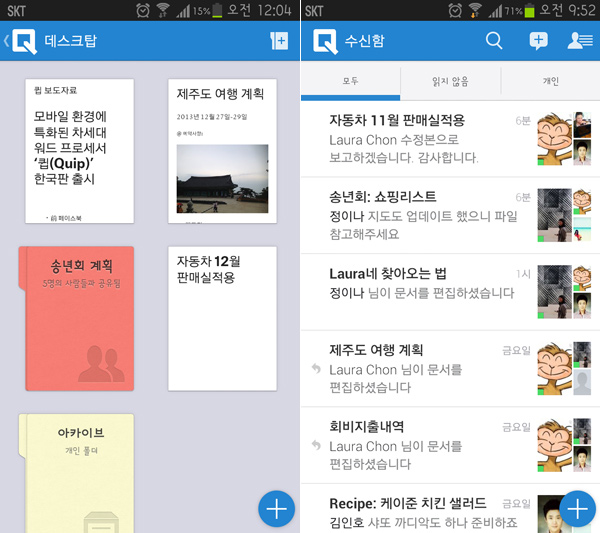Open the contacts icon in 수신함
Screen dimensions: 600x533
(x=580, y=41)
